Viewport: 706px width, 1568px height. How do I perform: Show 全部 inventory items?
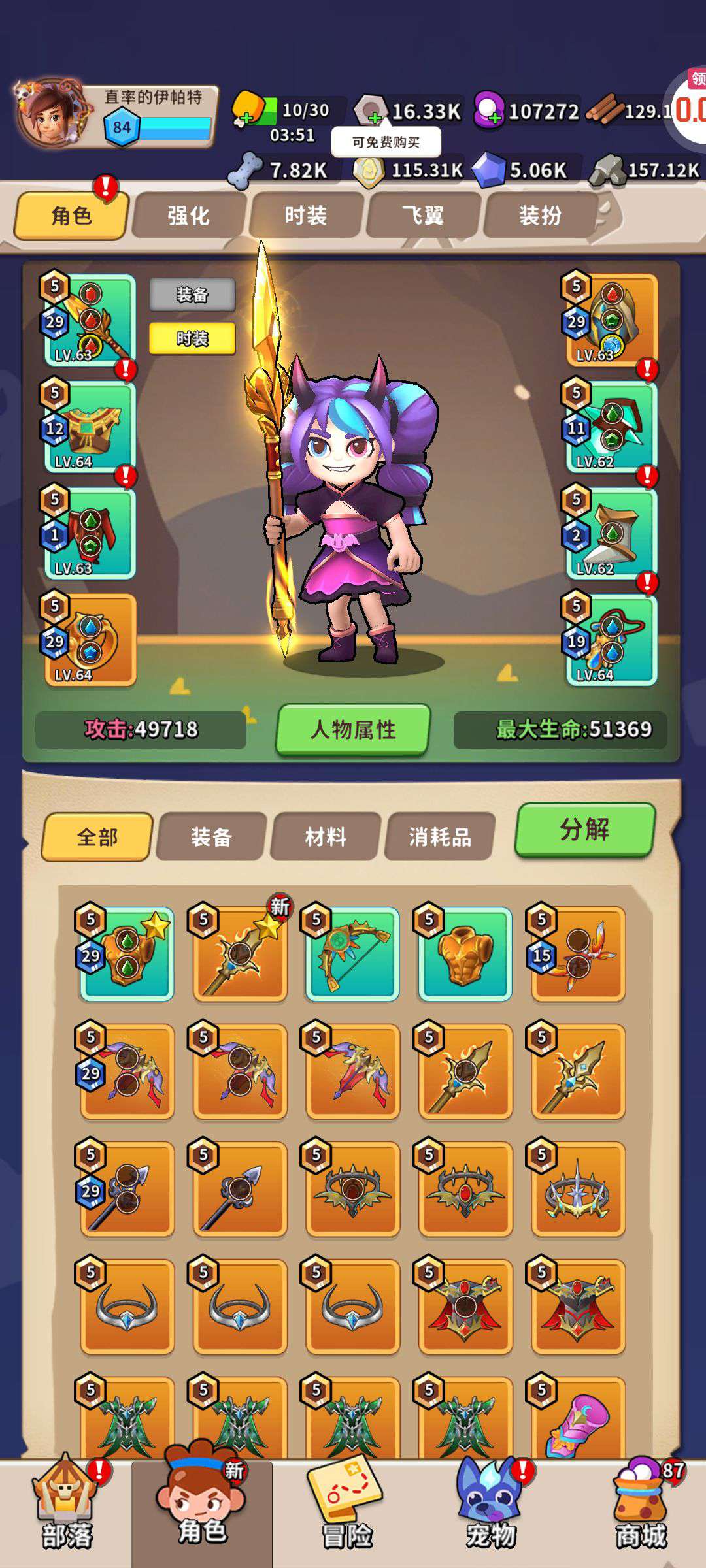[97, 837]
